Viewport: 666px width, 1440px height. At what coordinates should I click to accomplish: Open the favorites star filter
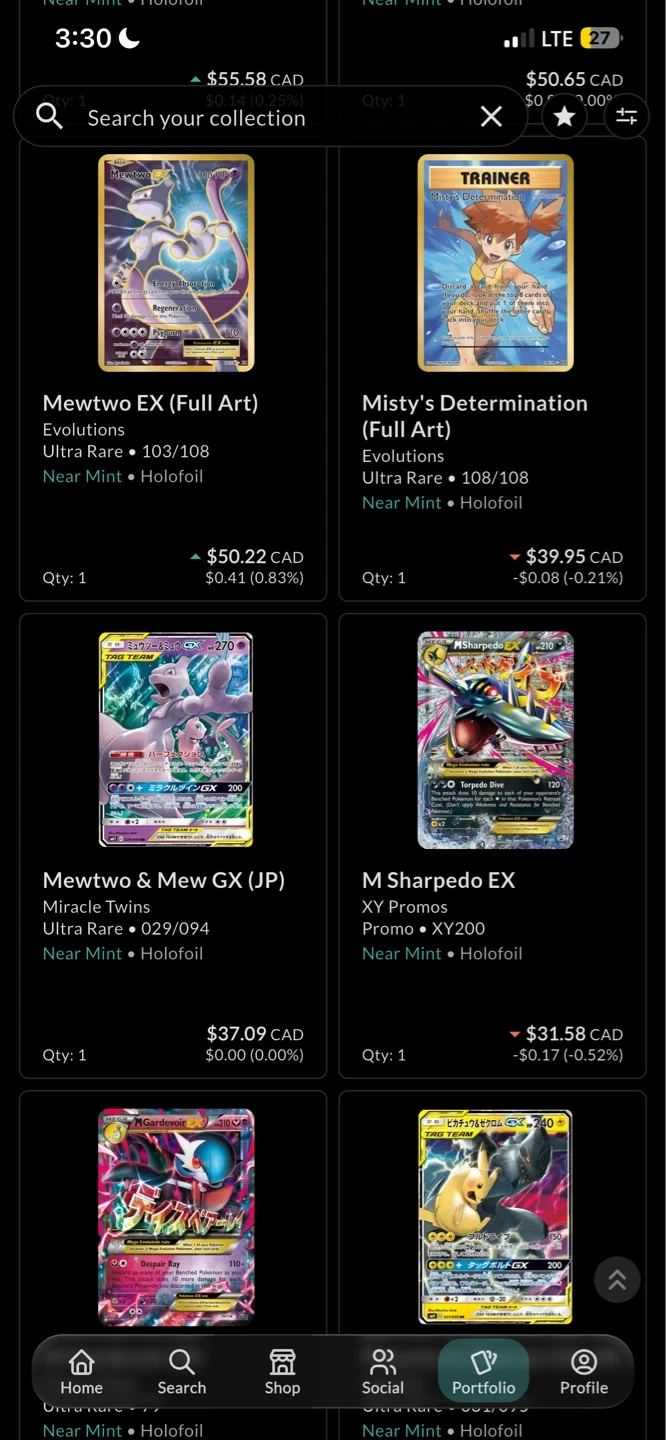[564, 117]
